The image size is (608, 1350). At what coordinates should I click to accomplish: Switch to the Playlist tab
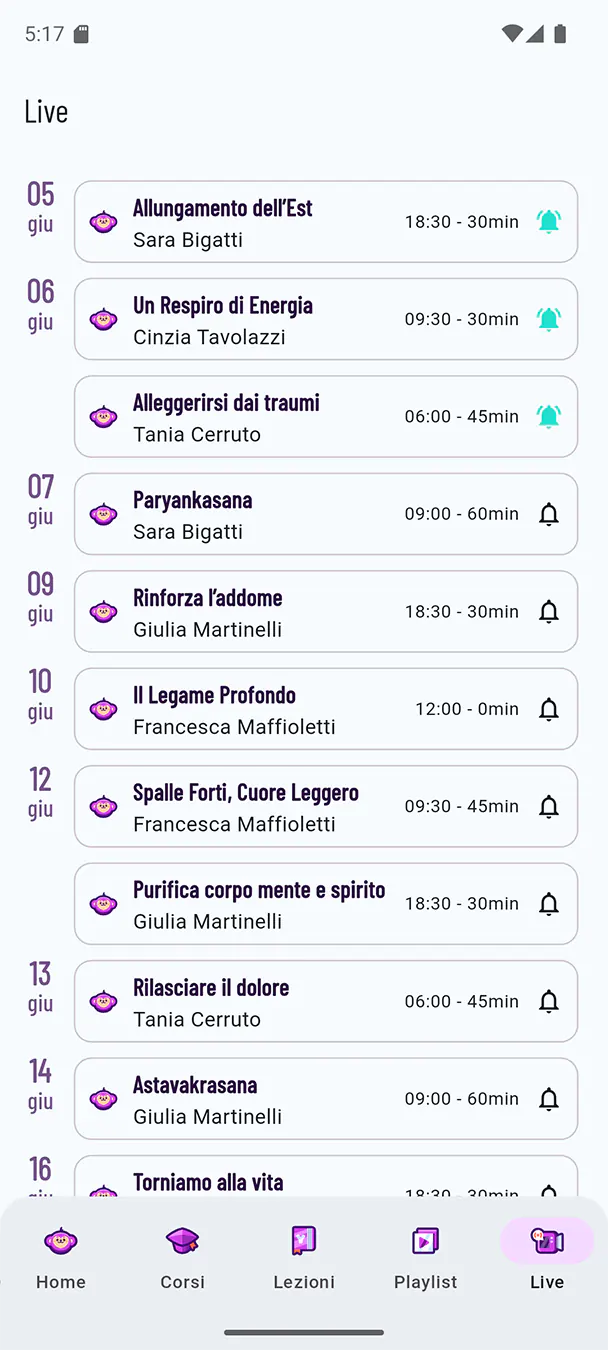click(426, 1257)
